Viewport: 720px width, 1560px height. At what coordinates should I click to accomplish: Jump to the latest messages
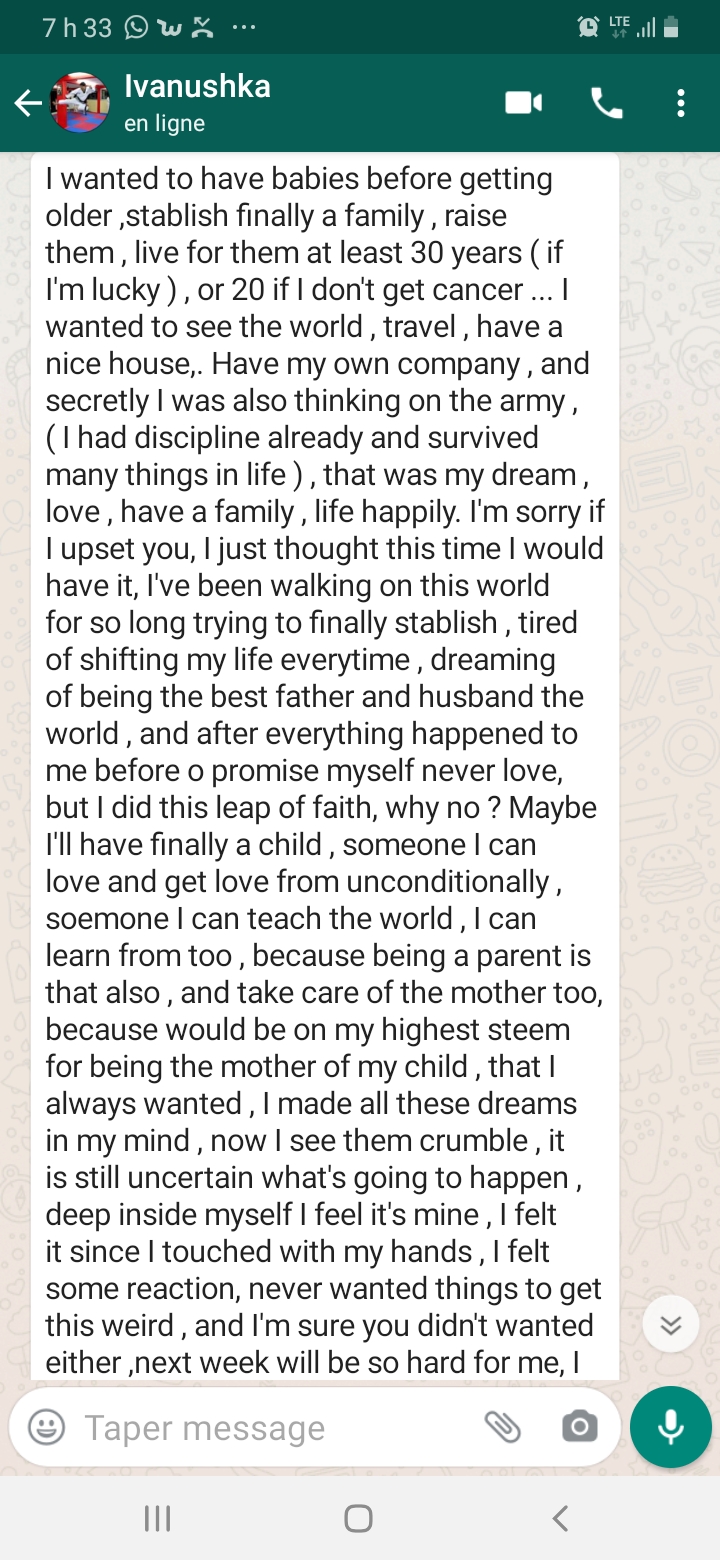click(670, 1325)
